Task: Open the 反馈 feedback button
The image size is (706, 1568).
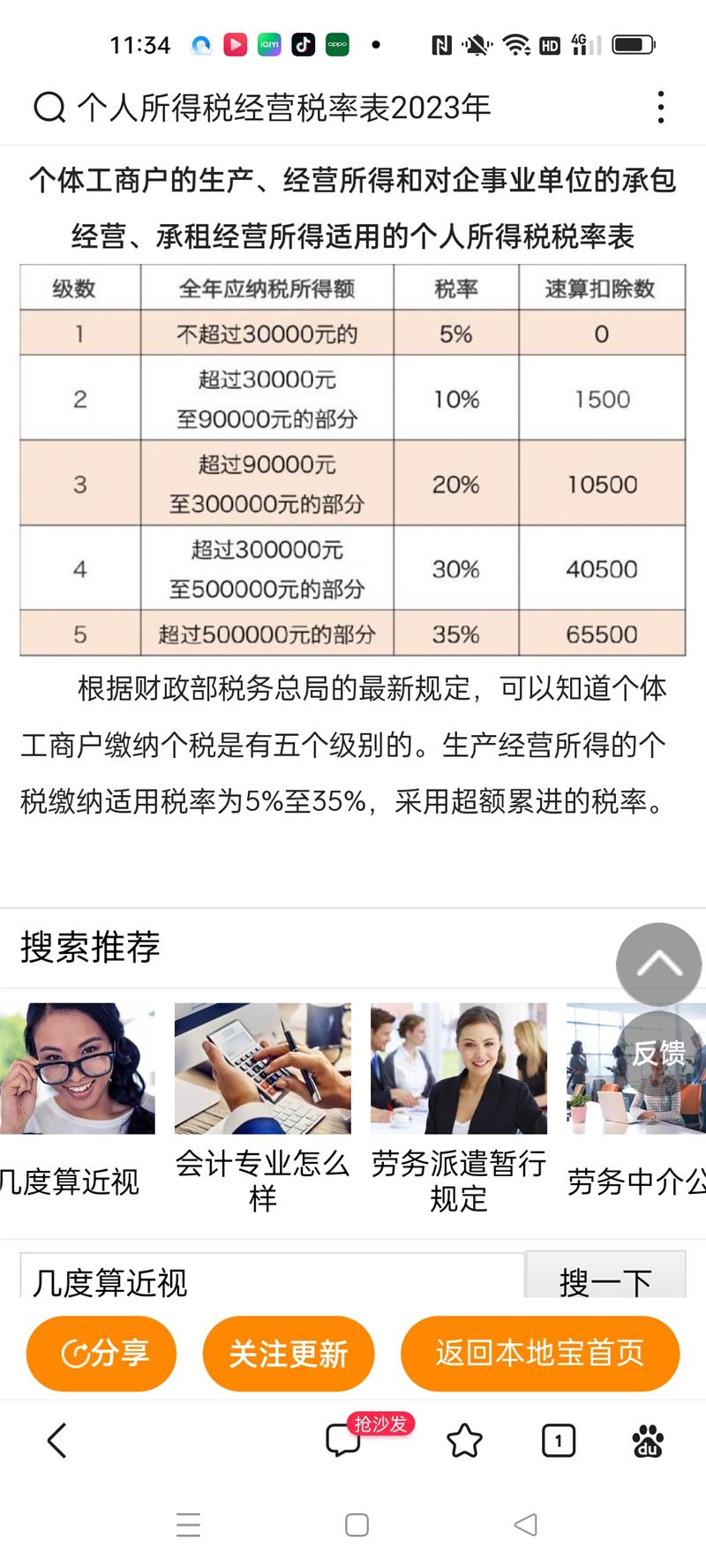Action: click(658, 1052)
